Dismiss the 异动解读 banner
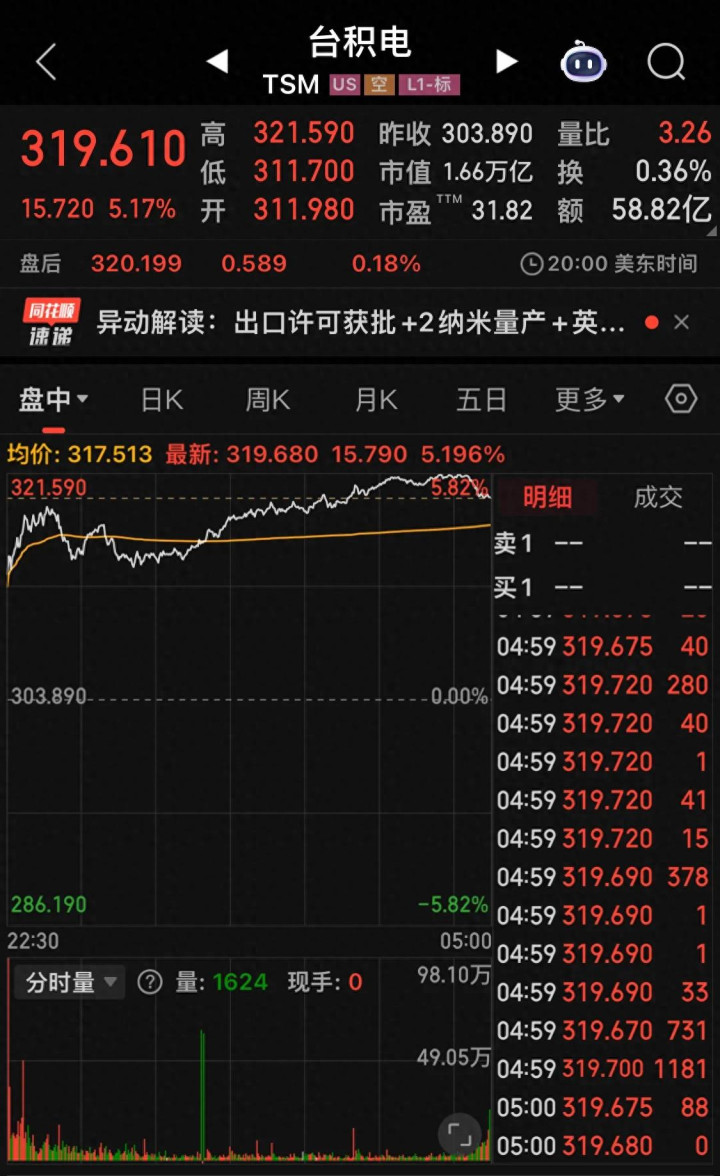 tap(681, 322)
